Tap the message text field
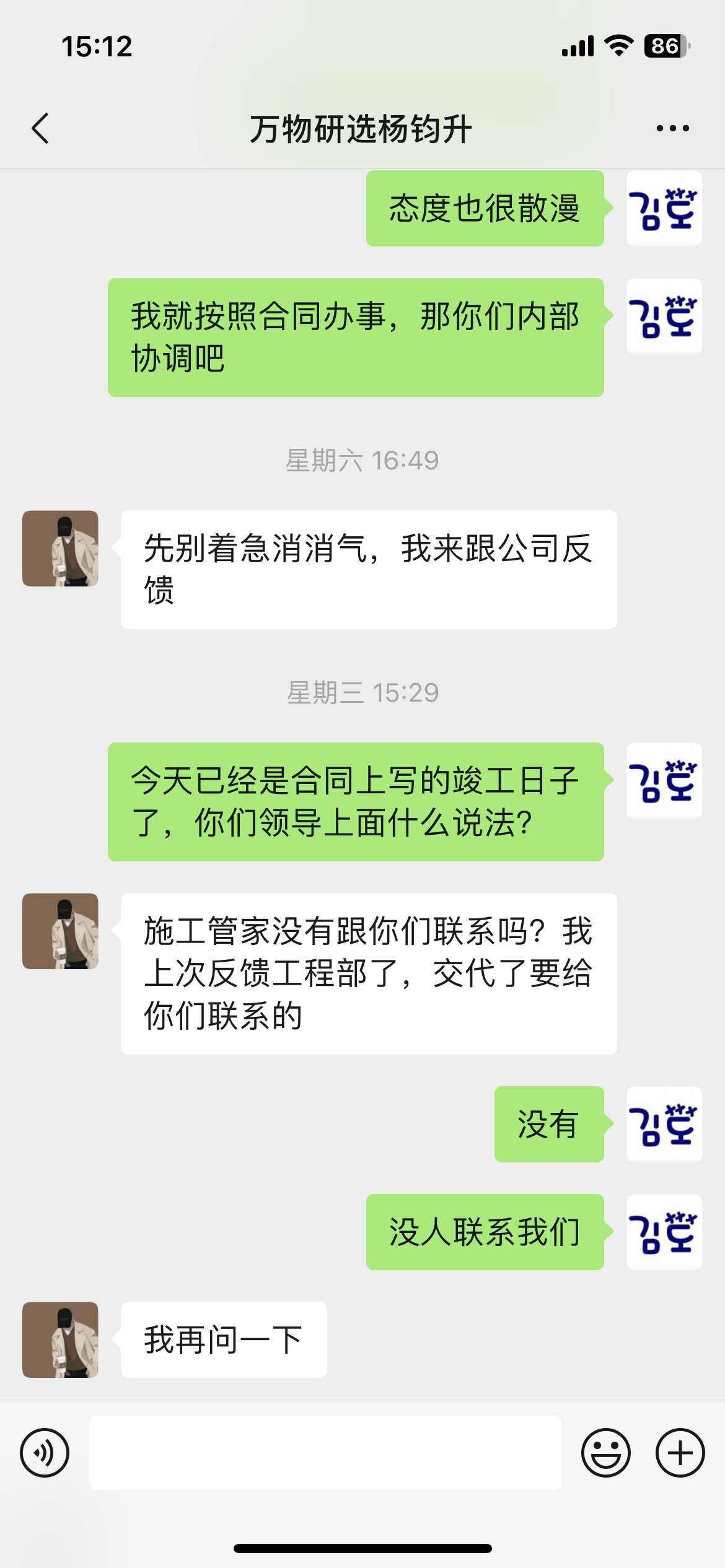Viewport: 725px width, 1568px height. (325, 1453)
